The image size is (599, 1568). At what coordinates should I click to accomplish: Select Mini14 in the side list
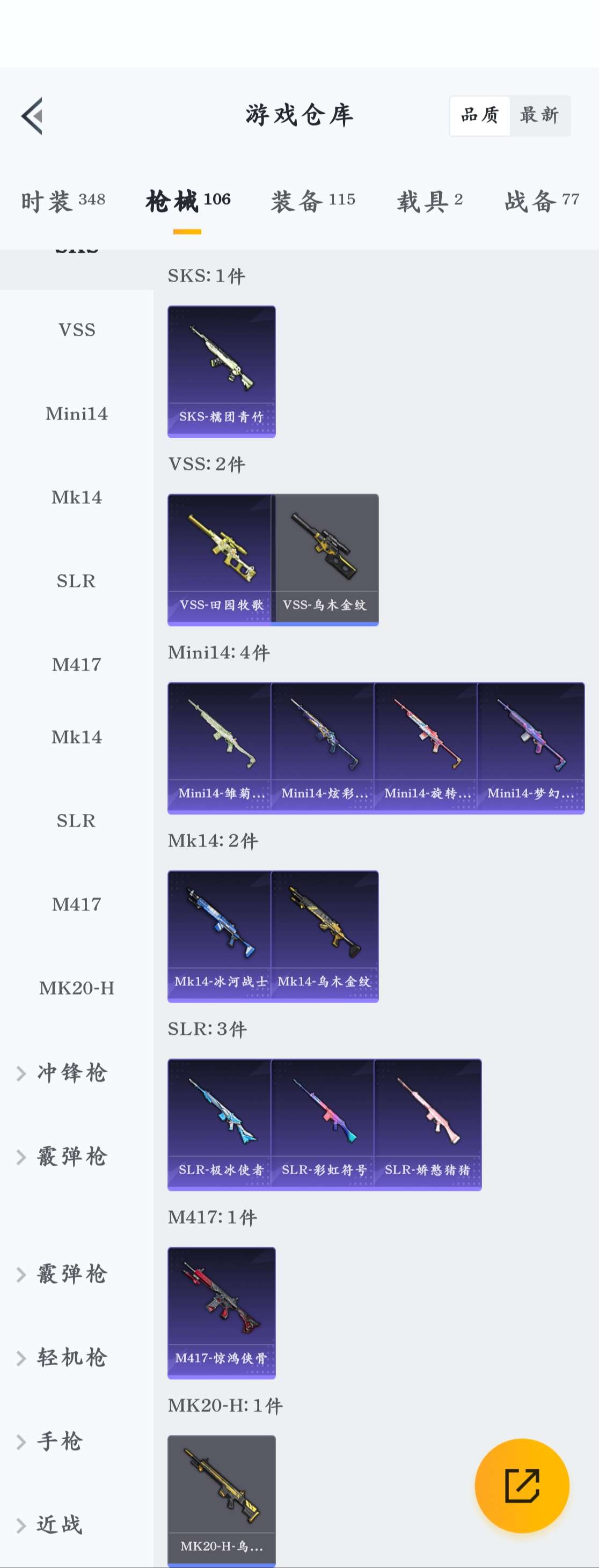(x=77, y=414)
